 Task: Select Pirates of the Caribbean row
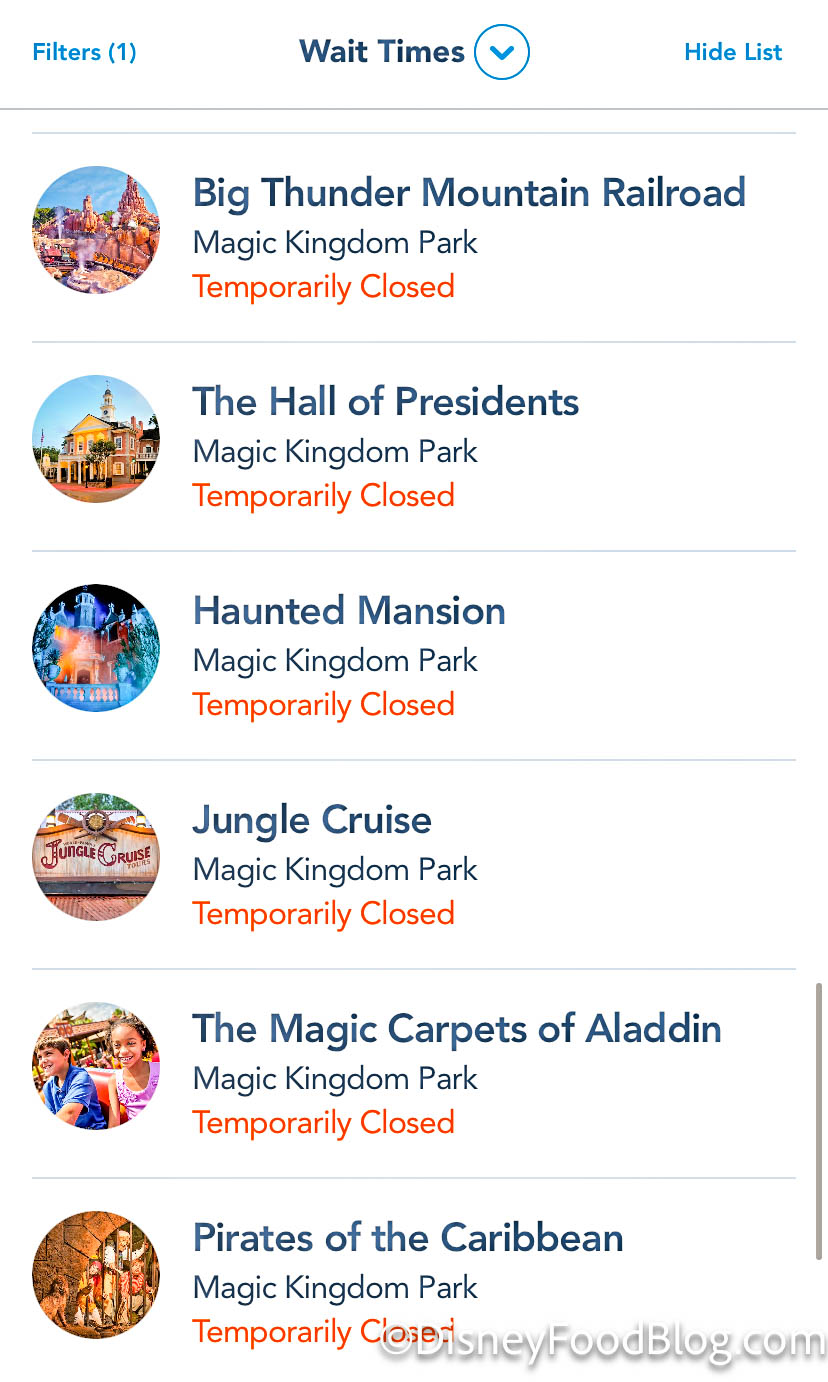click(x=408, y=1238)
